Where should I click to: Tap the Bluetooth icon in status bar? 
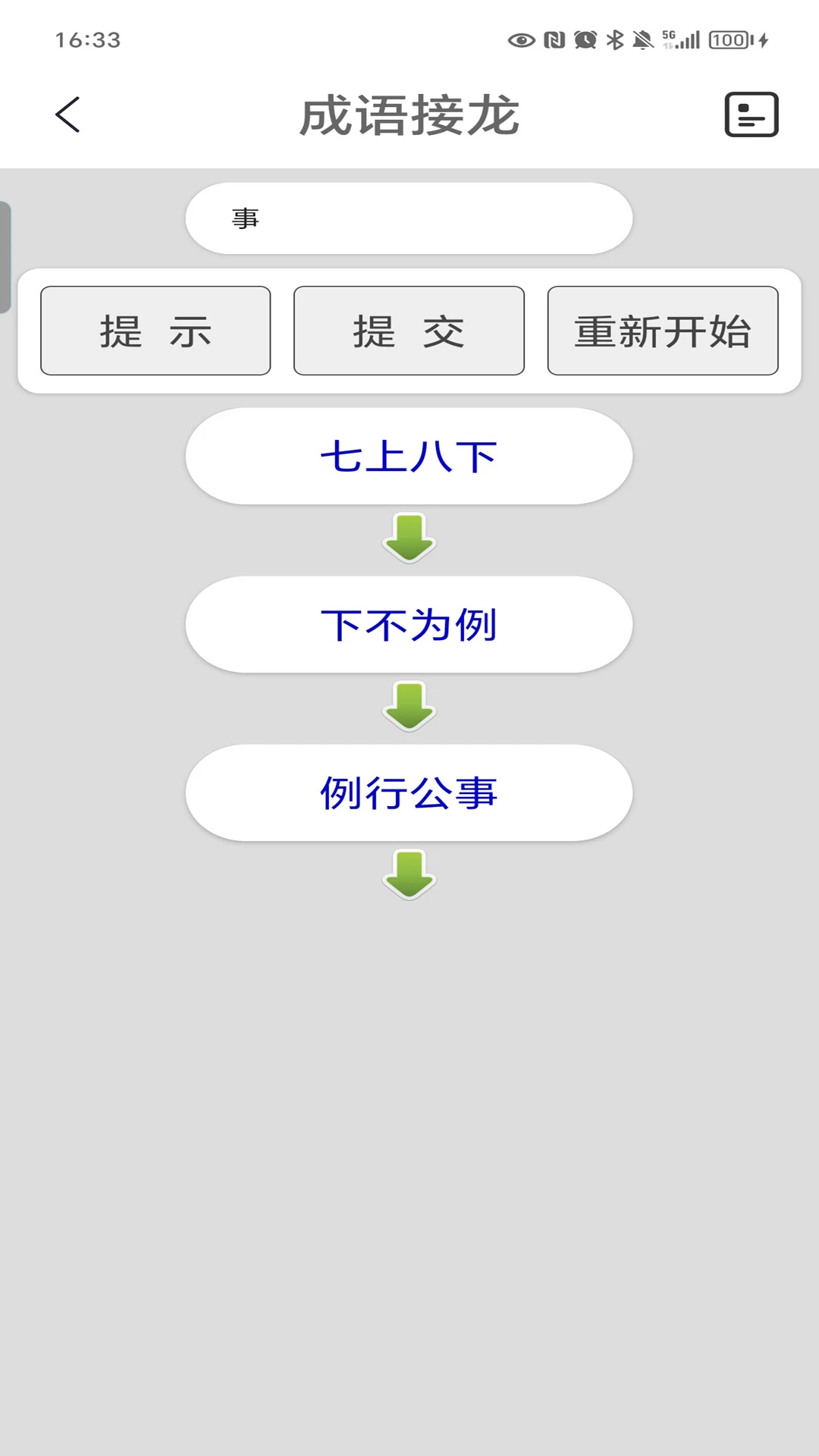coord(615,39)
